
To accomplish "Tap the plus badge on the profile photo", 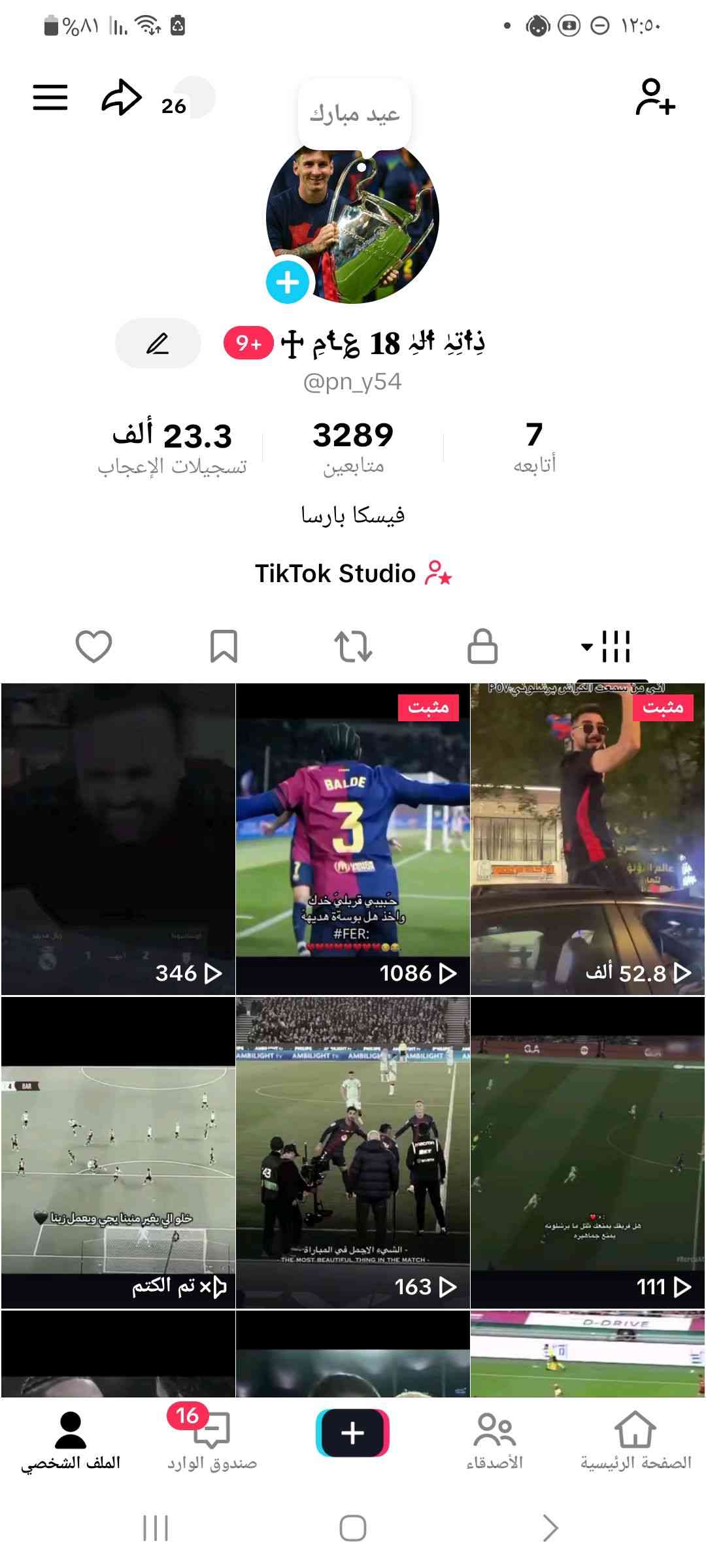I will (x=288, y=282).
